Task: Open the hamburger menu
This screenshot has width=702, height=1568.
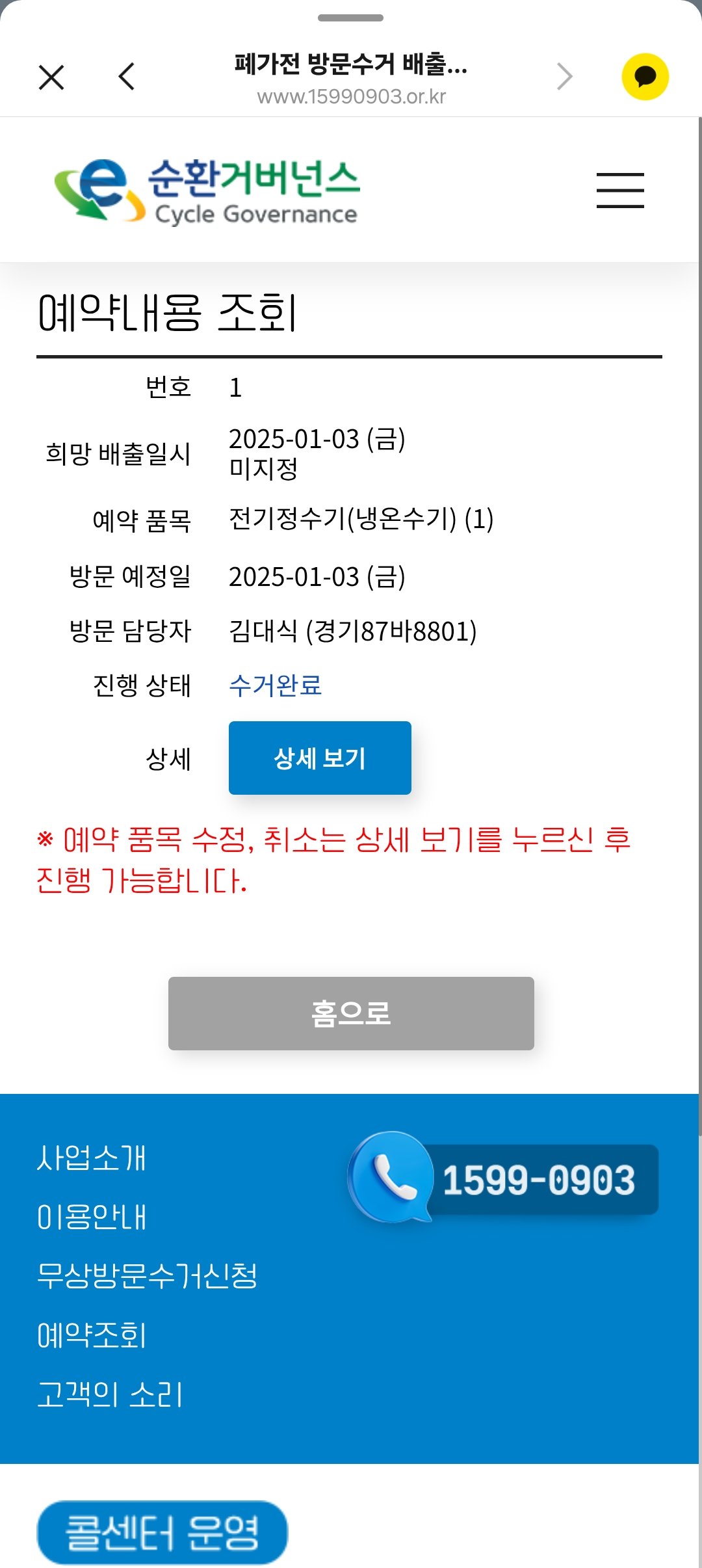Action: click(620, 191)
